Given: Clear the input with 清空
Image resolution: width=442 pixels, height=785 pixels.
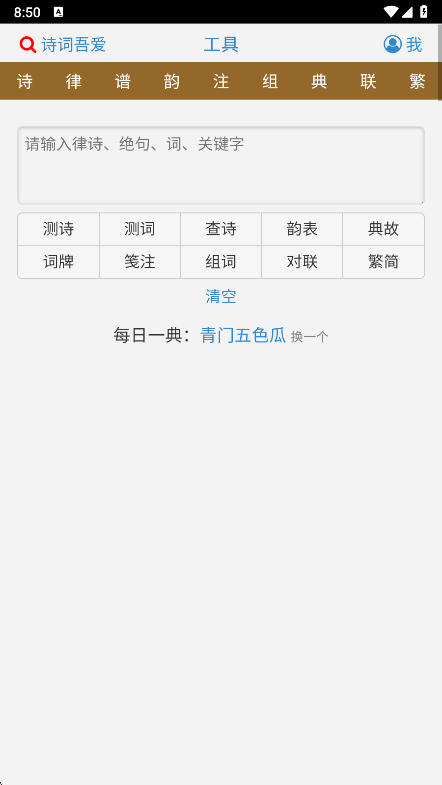Looking at the screenshot, I should click(221, 296).
